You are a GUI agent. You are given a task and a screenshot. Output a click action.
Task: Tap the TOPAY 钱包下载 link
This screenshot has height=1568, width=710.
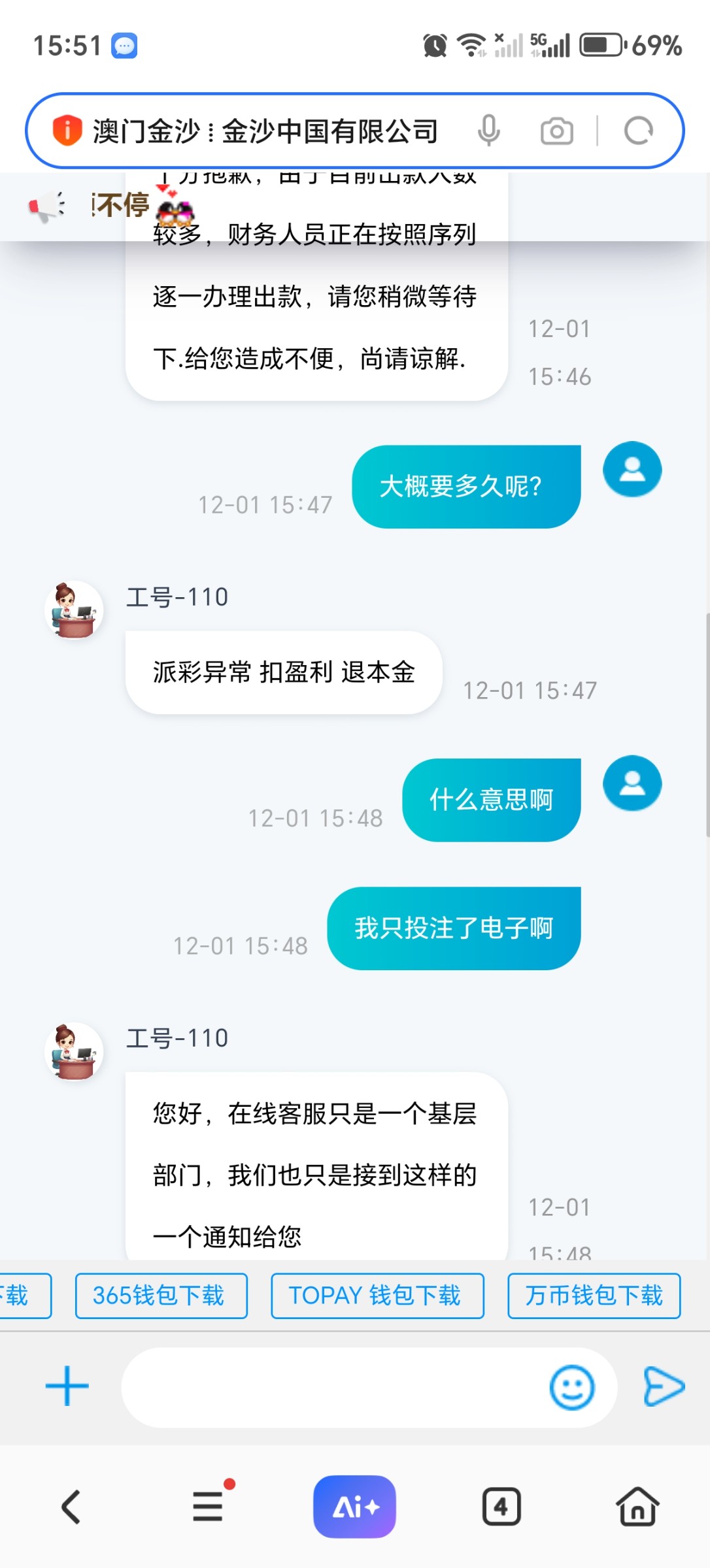377,1296
